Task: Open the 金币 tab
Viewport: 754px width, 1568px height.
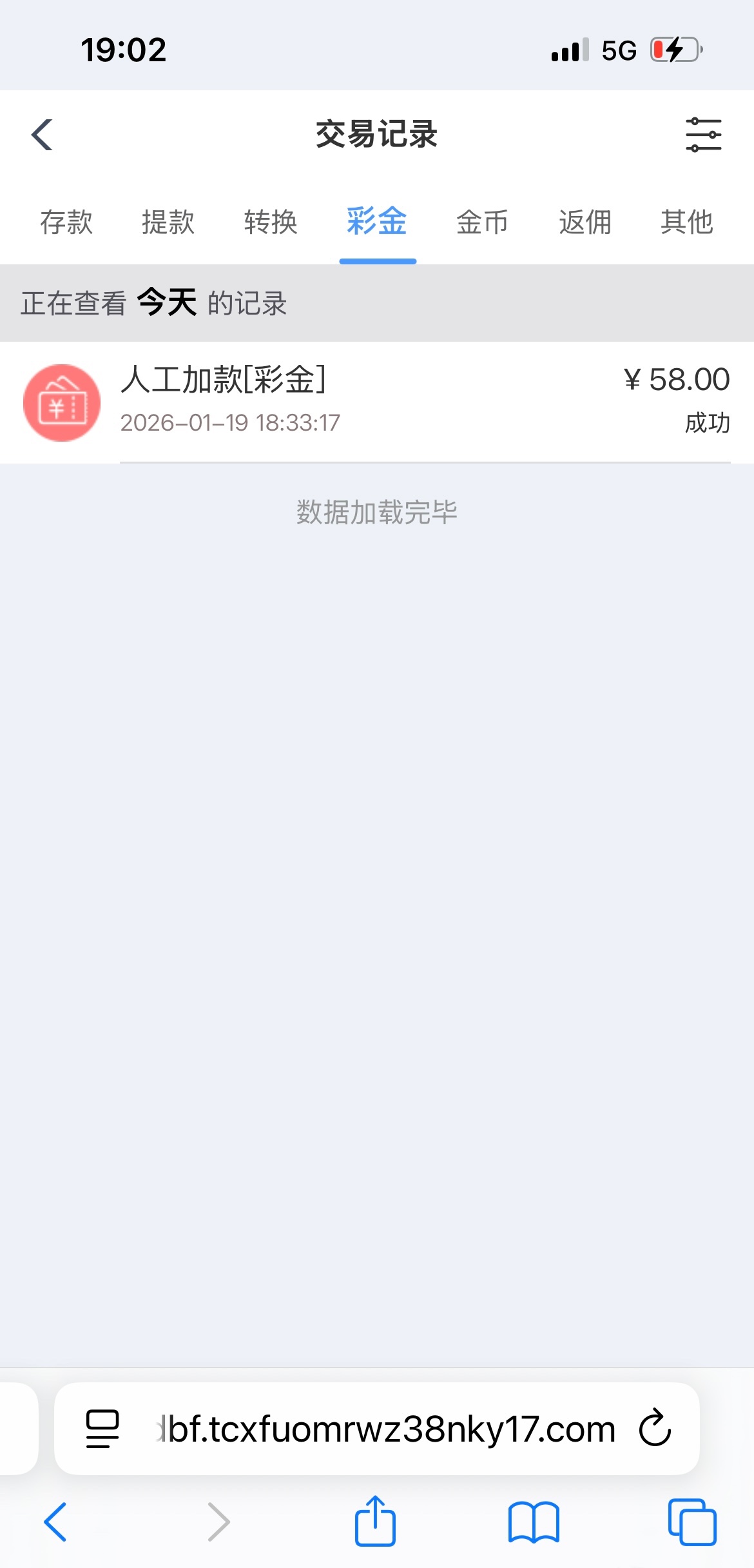Action: (482, 222)
